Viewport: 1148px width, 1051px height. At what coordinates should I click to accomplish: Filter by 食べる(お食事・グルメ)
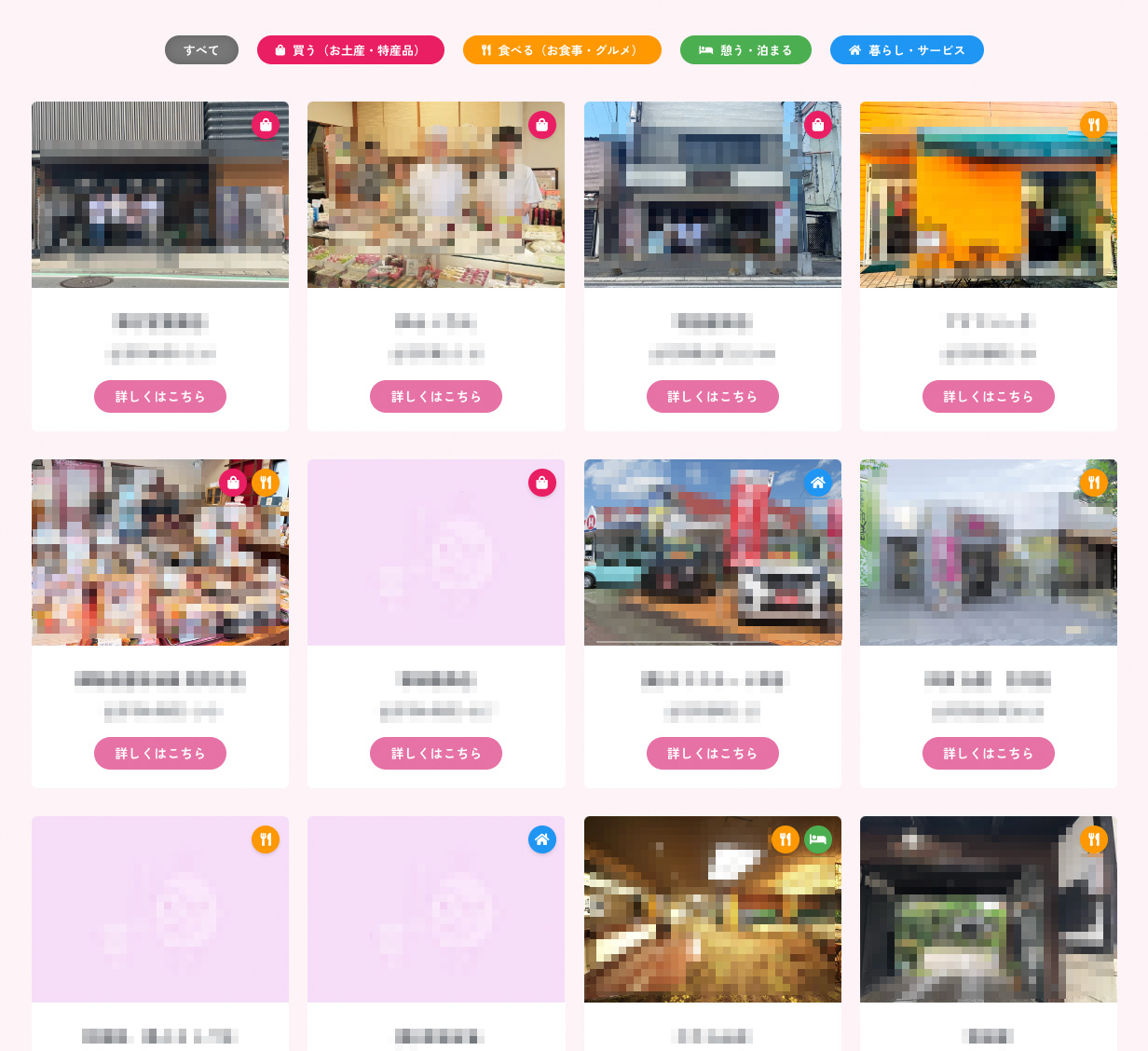[x=562, y=50]
